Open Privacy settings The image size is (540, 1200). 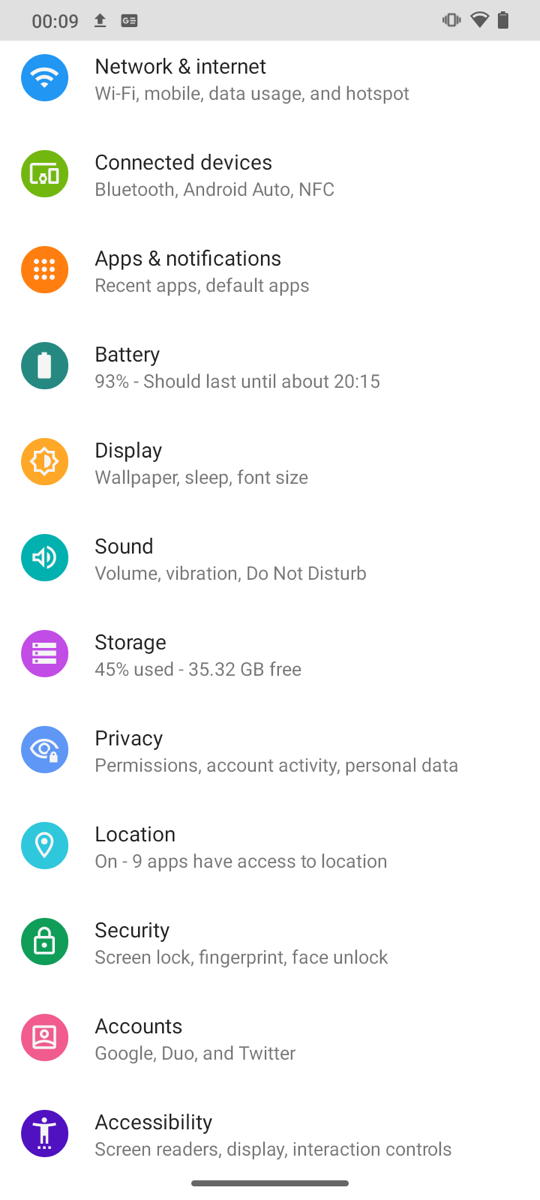[x=270, y=750]
